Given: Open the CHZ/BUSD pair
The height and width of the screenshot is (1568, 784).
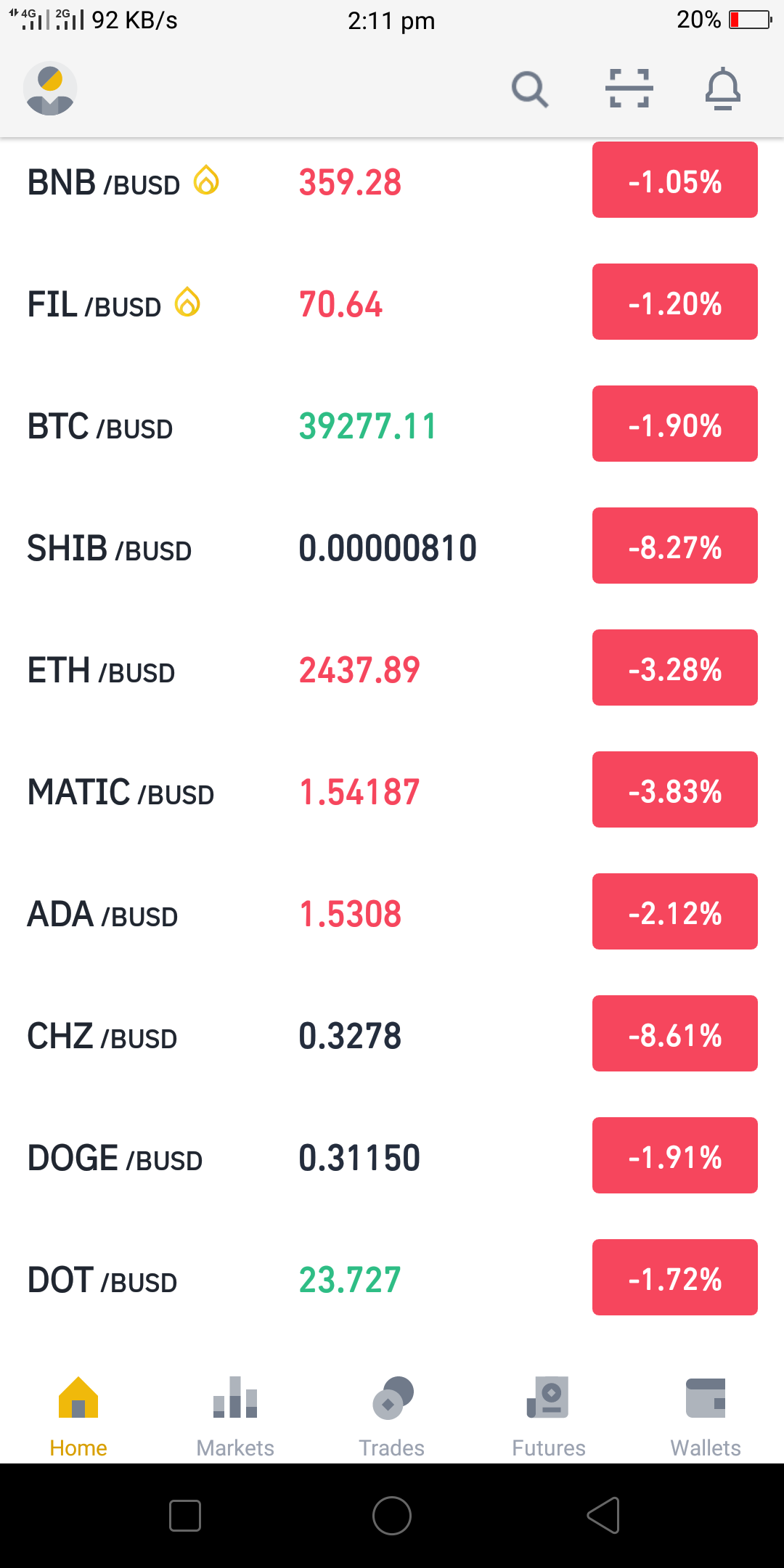Looking at the screenshot, I should click(392, 1034).
